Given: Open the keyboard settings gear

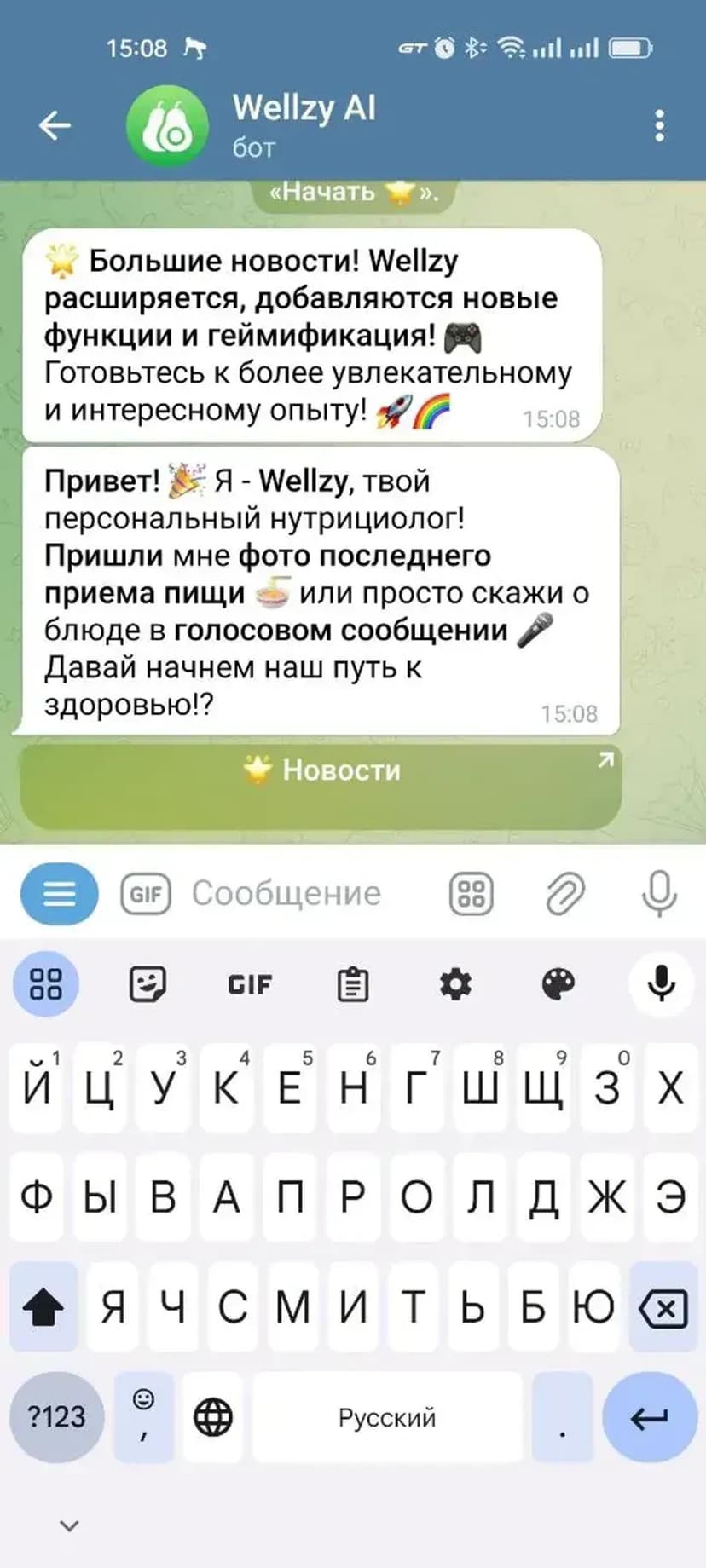Looking at the screenshot, I should point(455,984).
